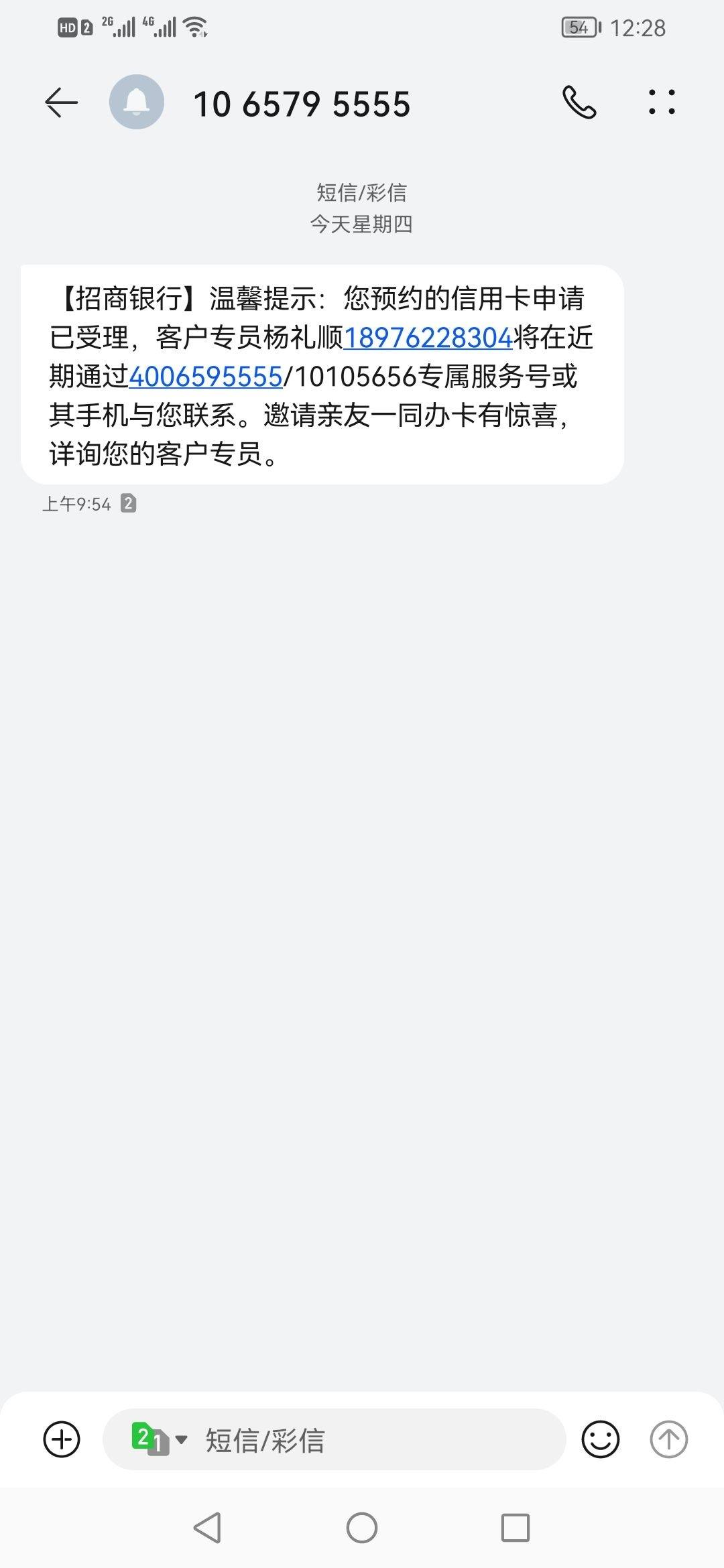
Task: Tap the send arrow button
Action: click(668, 1439)
